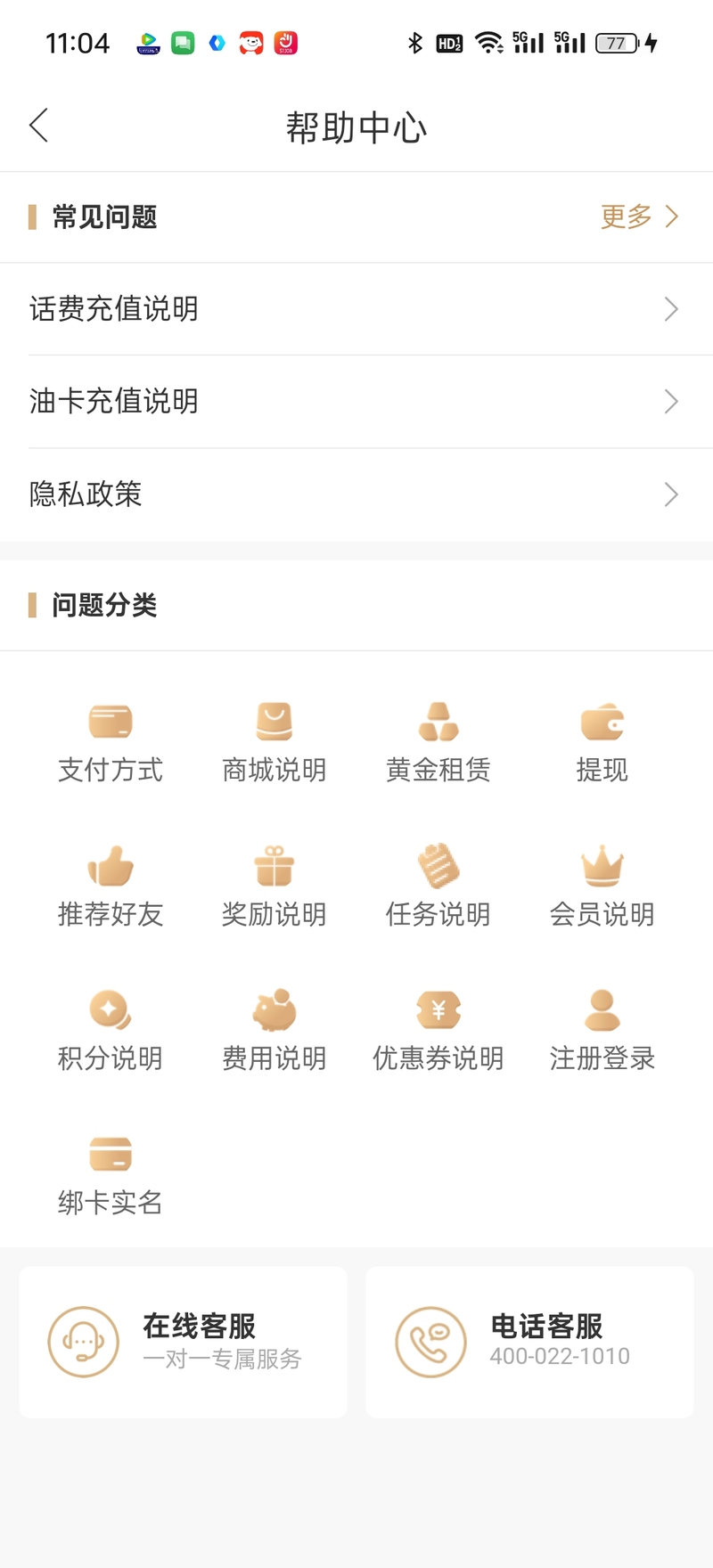Start chat with 在线客服
Image resolution: width=713 pixels, height=1568 pixels.
point(184,1342)
